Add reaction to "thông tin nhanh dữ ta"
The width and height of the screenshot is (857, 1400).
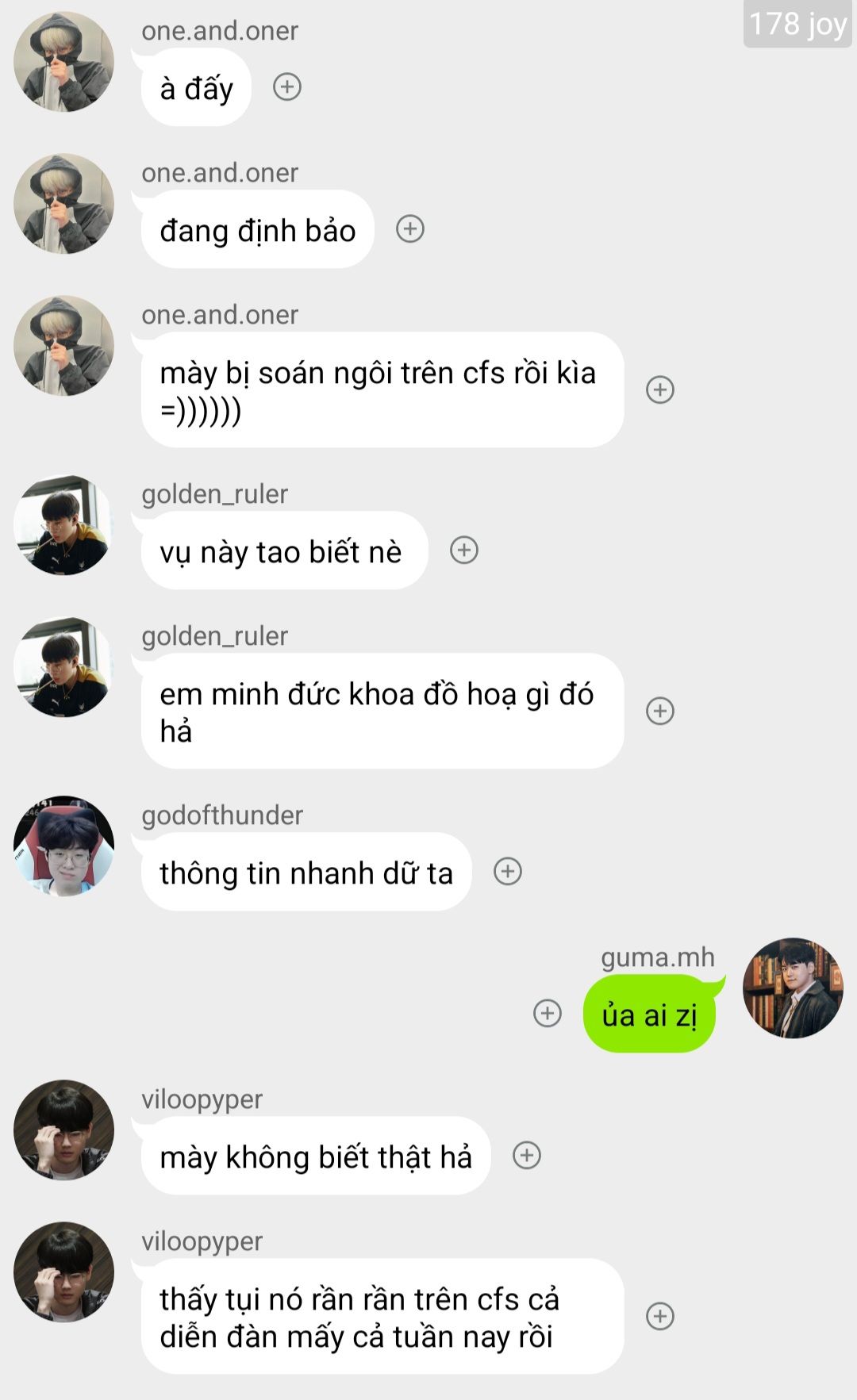[508, 871]
